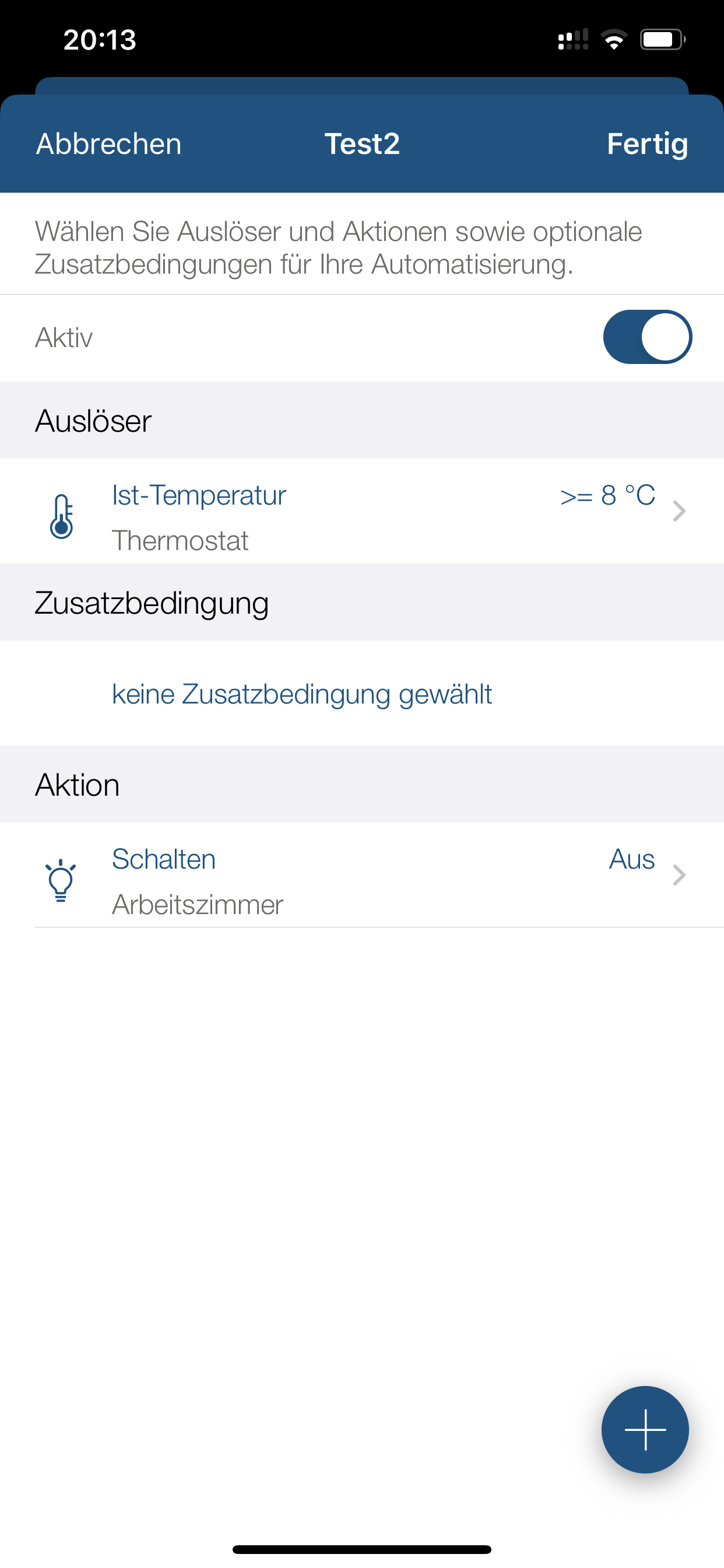Select keine Zusatzbedingung gewählt
This screenshot has height=1568, width=724.
tap(302, 694)
